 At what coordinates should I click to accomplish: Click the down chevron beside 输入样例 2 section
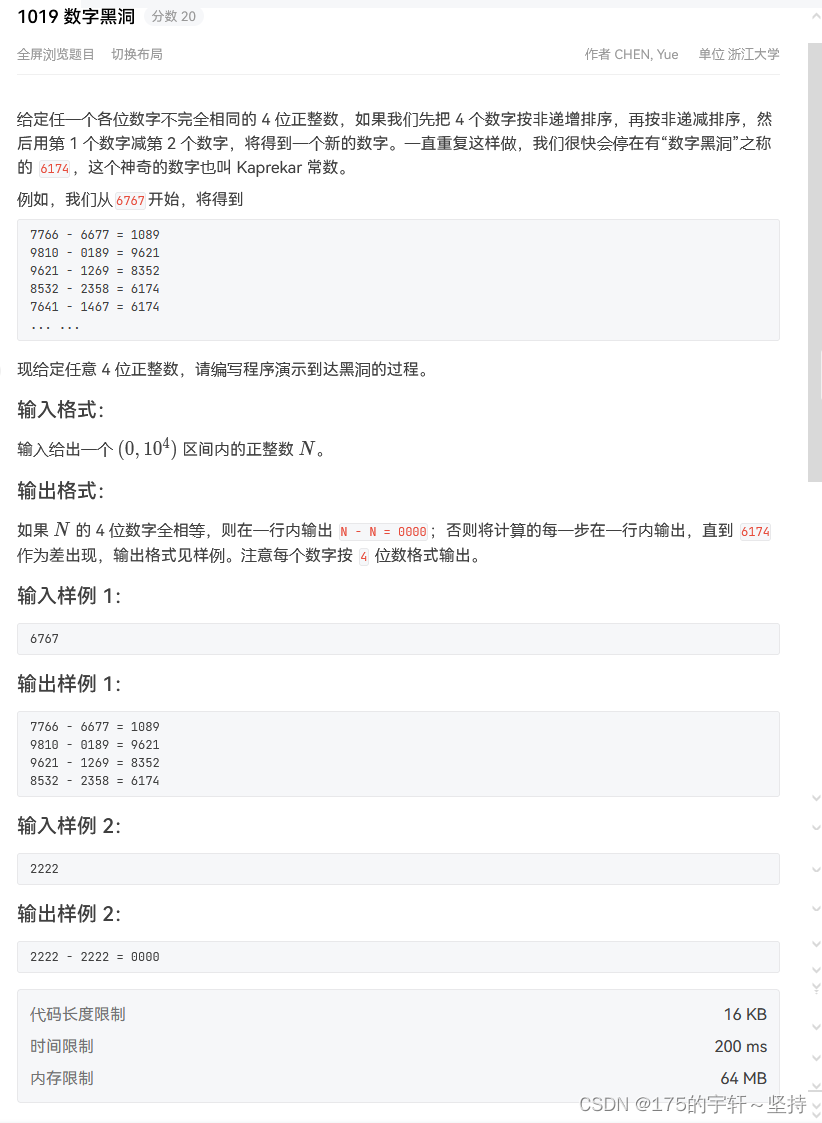[x=815, y=827]
